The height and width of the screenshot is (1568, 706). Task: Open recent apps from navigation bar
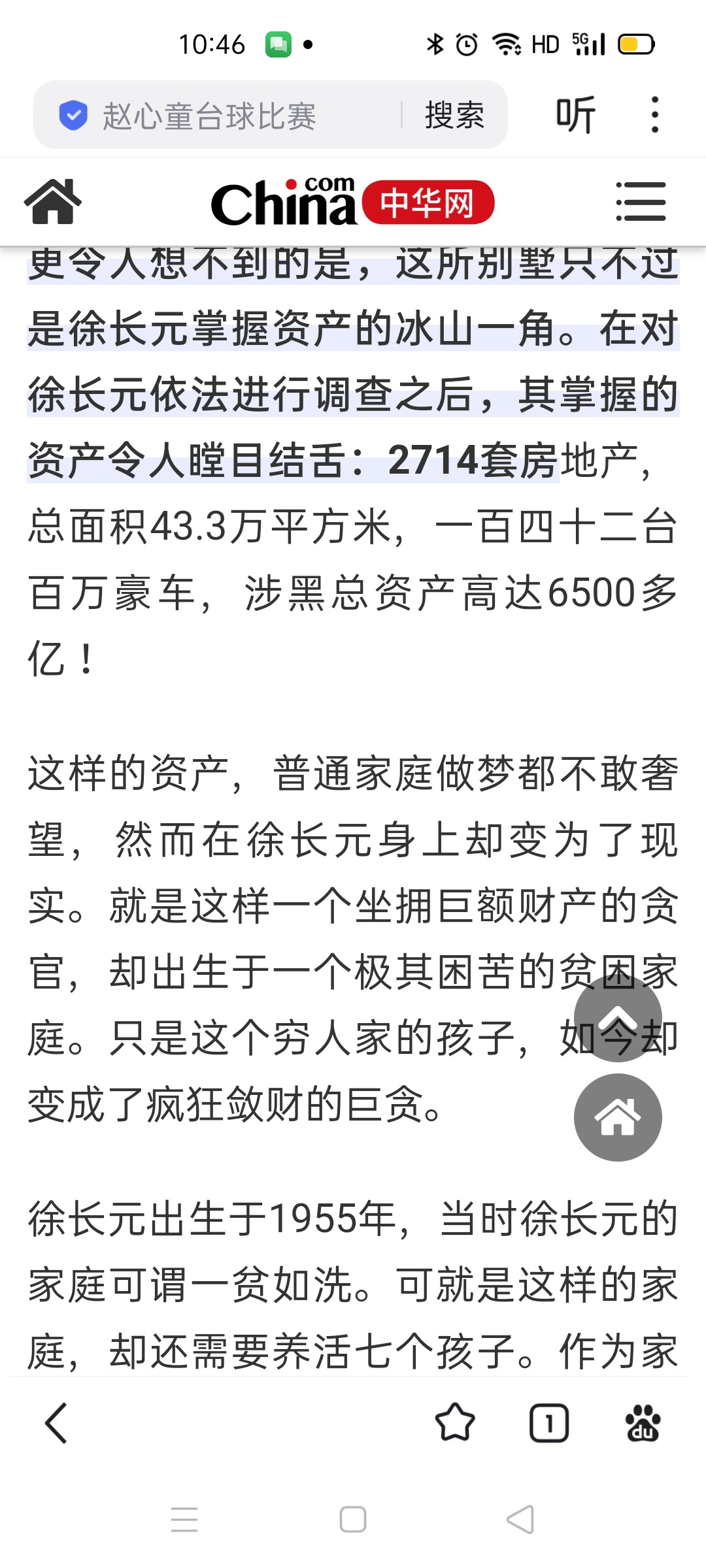point(184,1520)
